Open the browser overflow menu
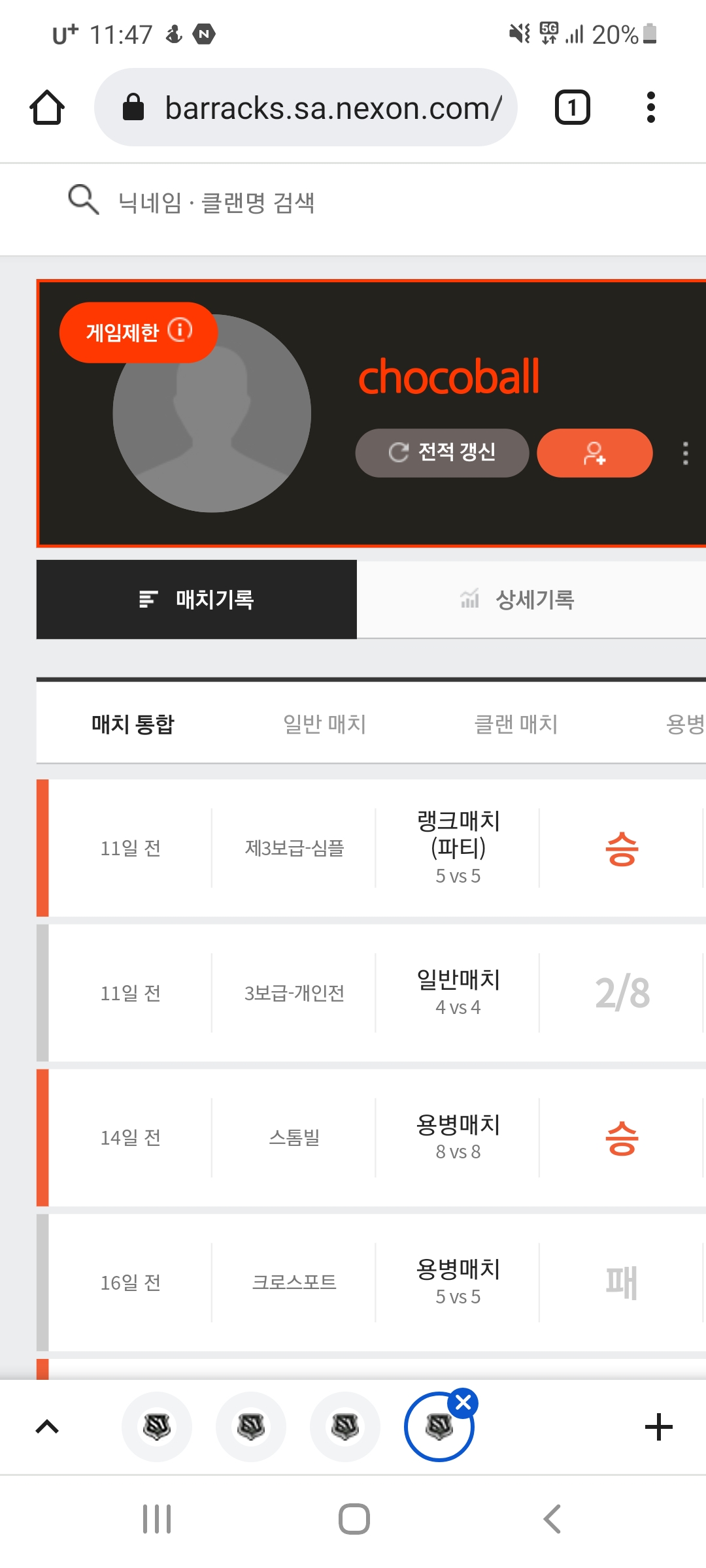Viewport: 706px width, 1568px height. pyautogui.click(x=650, y=107)
